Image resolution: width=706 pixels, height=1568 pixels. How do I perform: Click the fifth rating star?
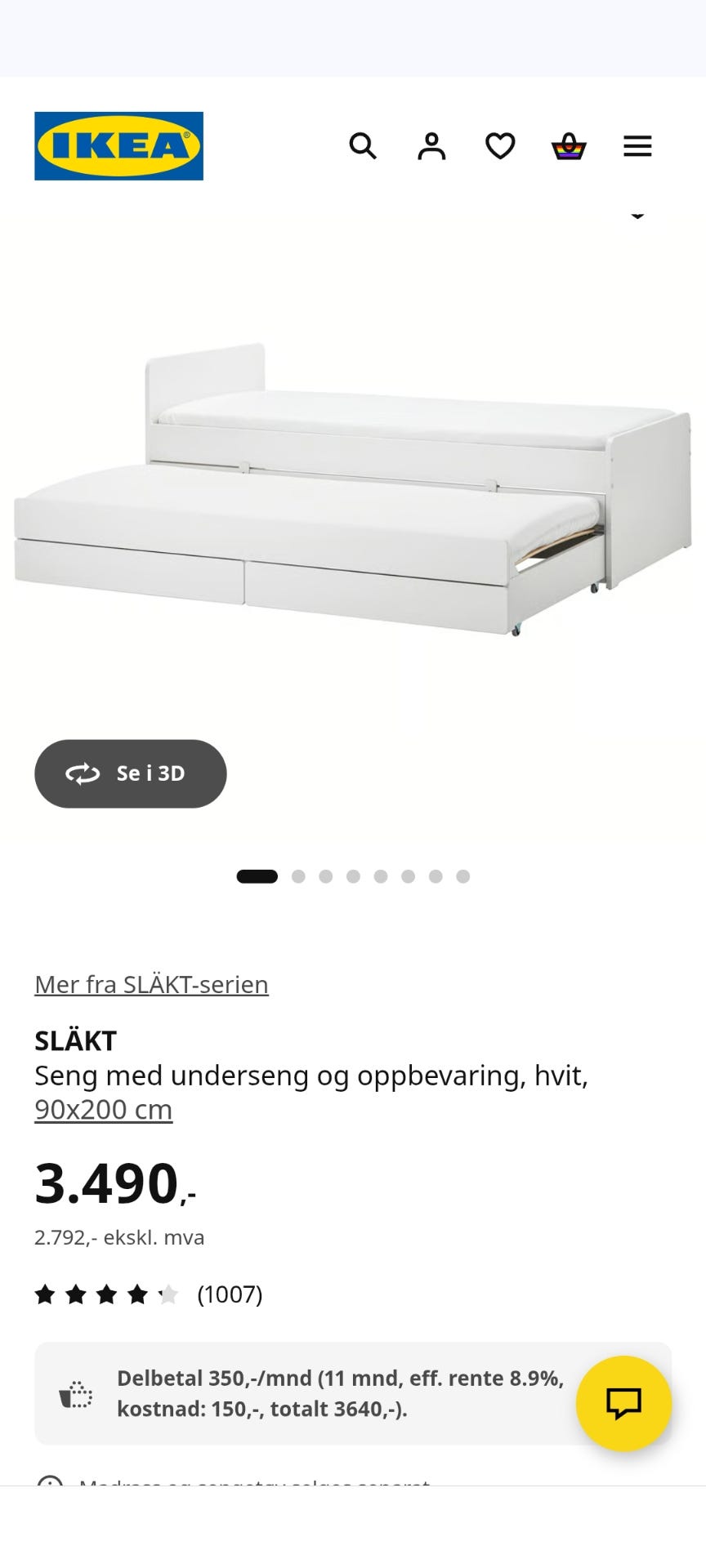pyautogui.click(x=168, y=1294)
